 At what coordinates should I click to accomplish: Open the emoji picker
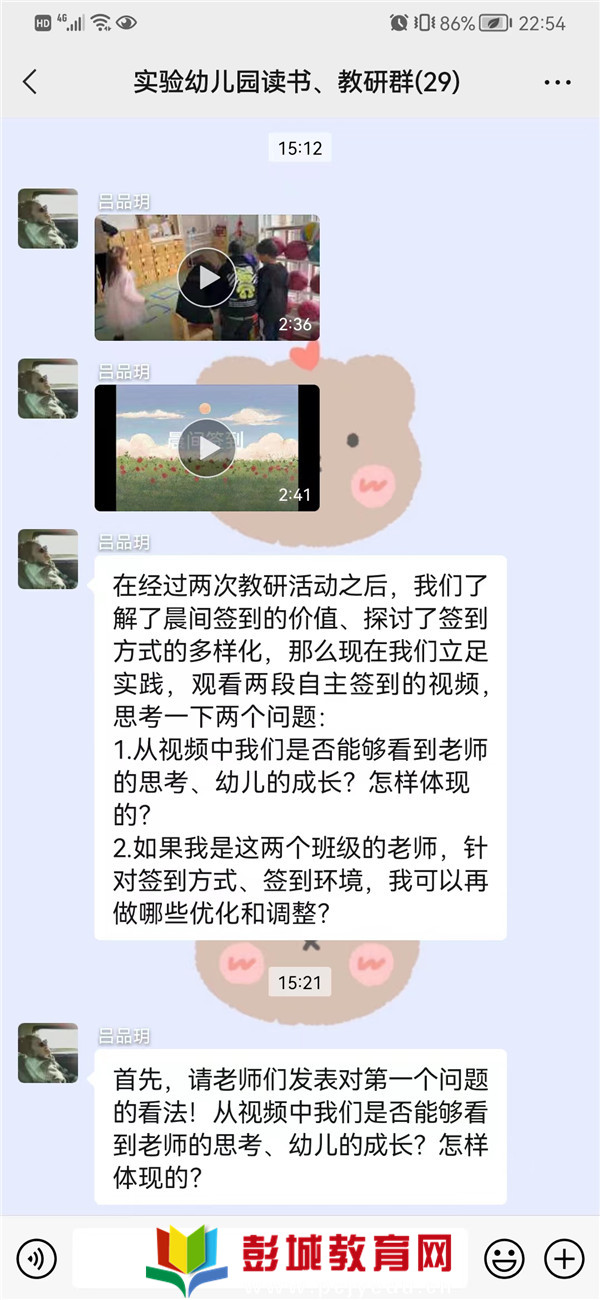[503, 1257]
